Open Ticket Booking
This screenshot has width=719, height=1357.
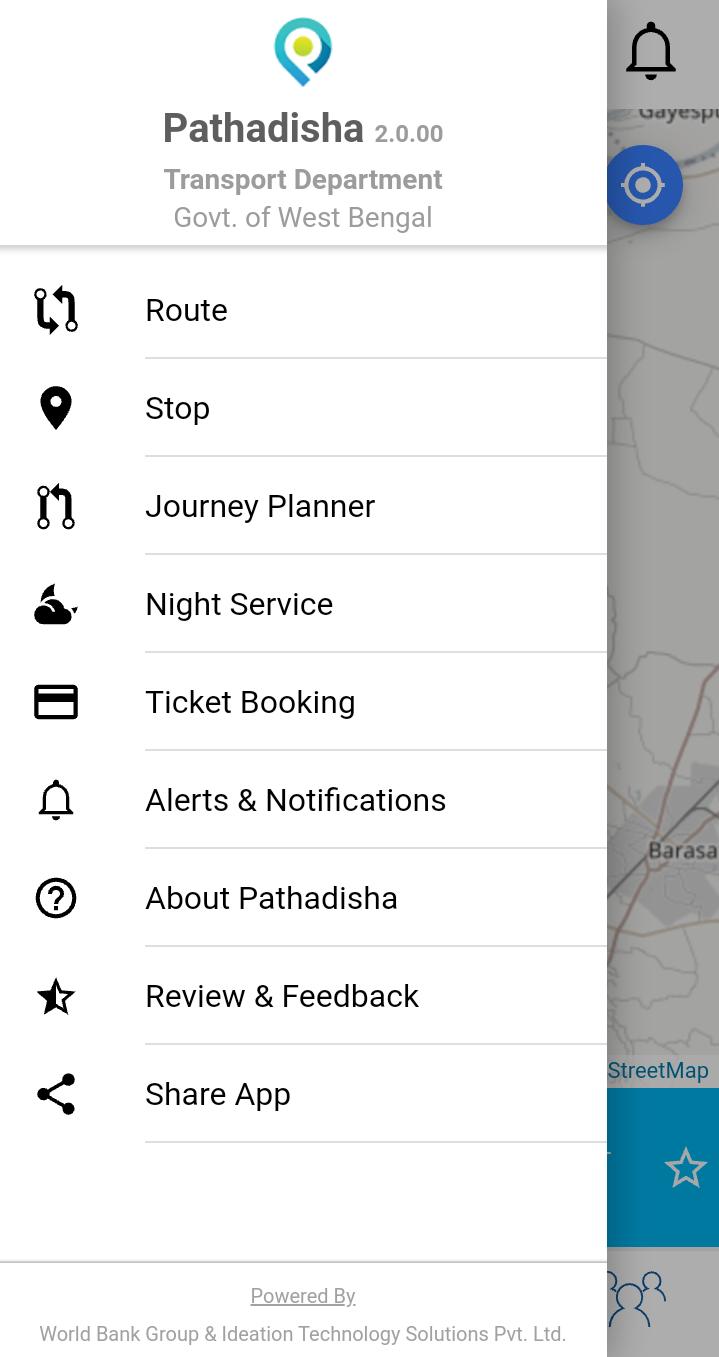coord(250,702)
